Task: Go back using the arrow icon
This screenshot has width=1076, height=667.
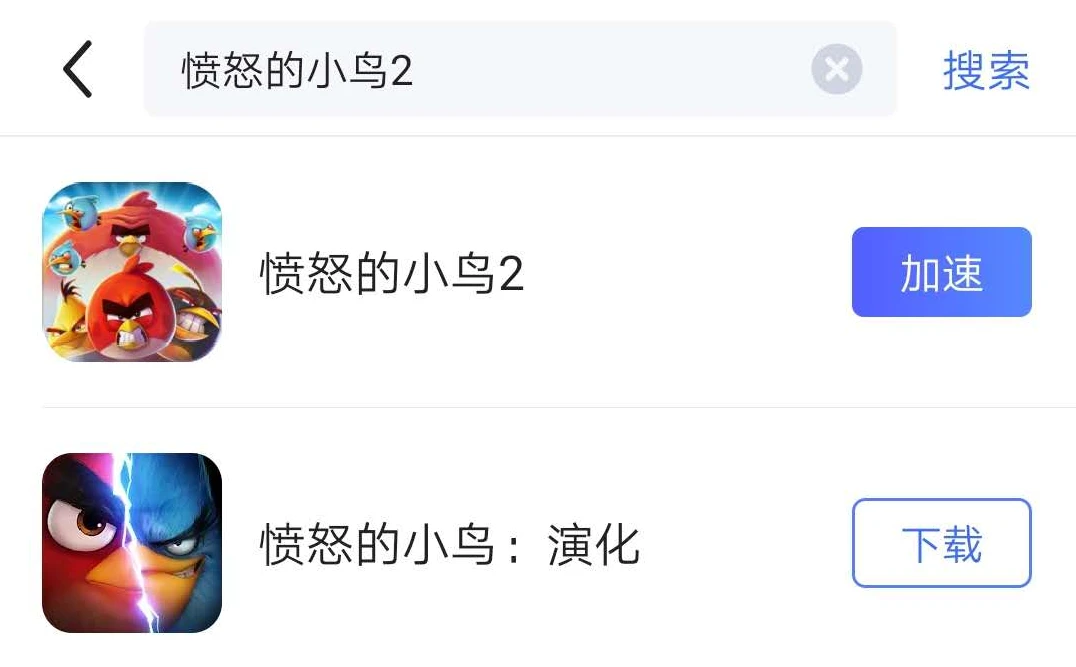Action: tap(78, 69)
